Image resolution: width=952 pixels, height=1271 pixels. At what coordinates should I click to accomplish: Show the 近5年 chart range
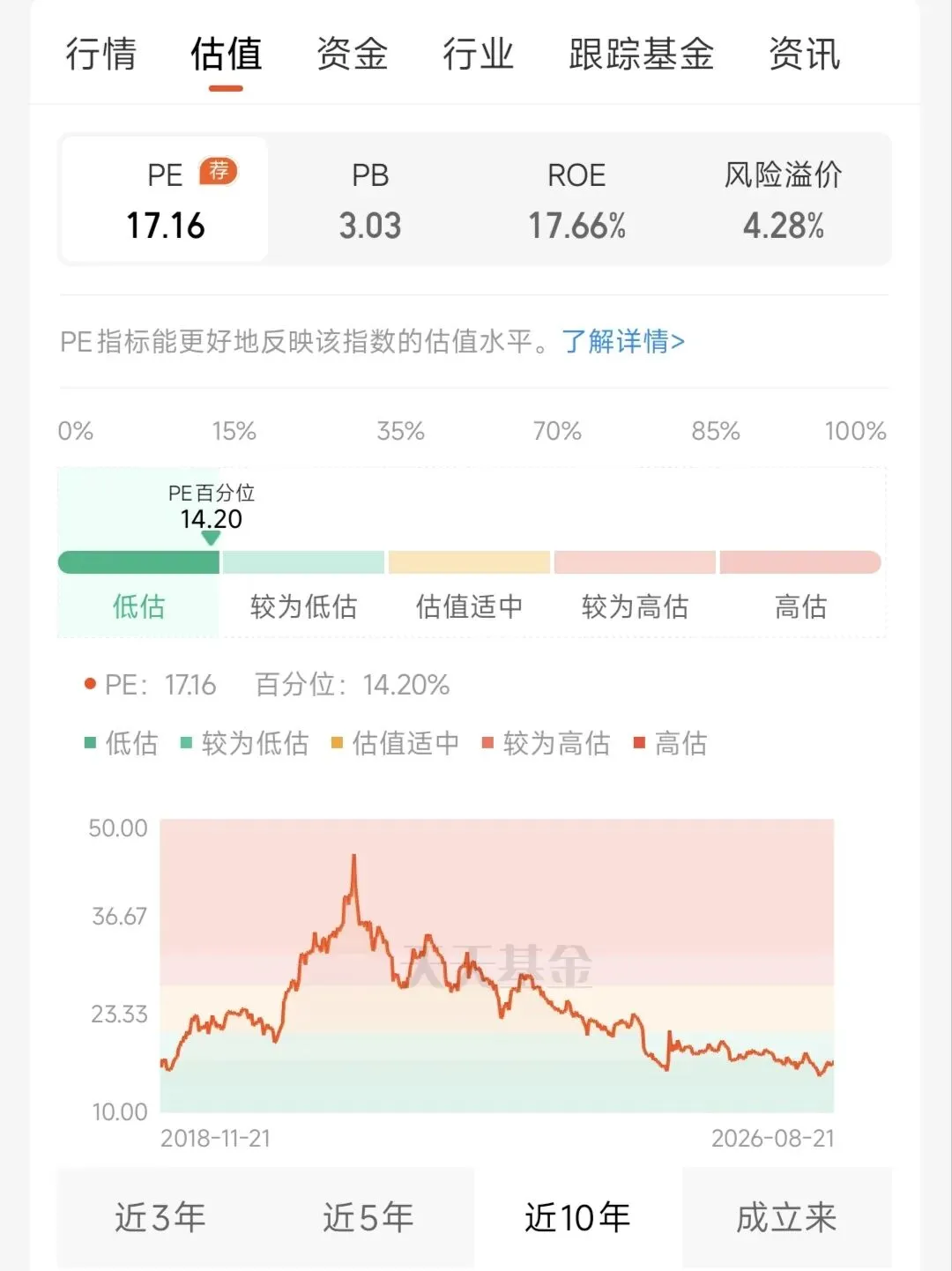tap(368, 1217)
